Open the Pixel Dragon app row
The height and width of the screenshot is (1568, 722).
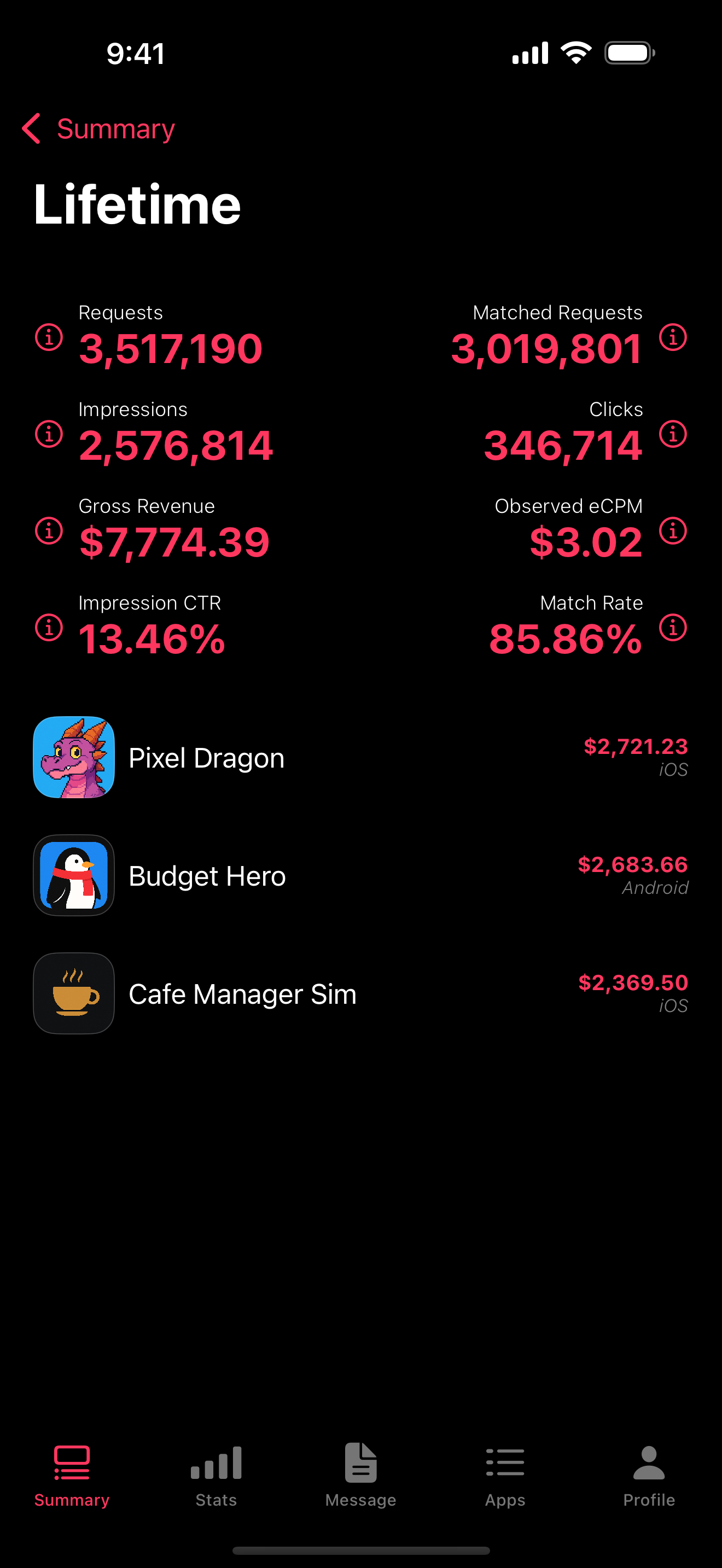pos(360,757)
